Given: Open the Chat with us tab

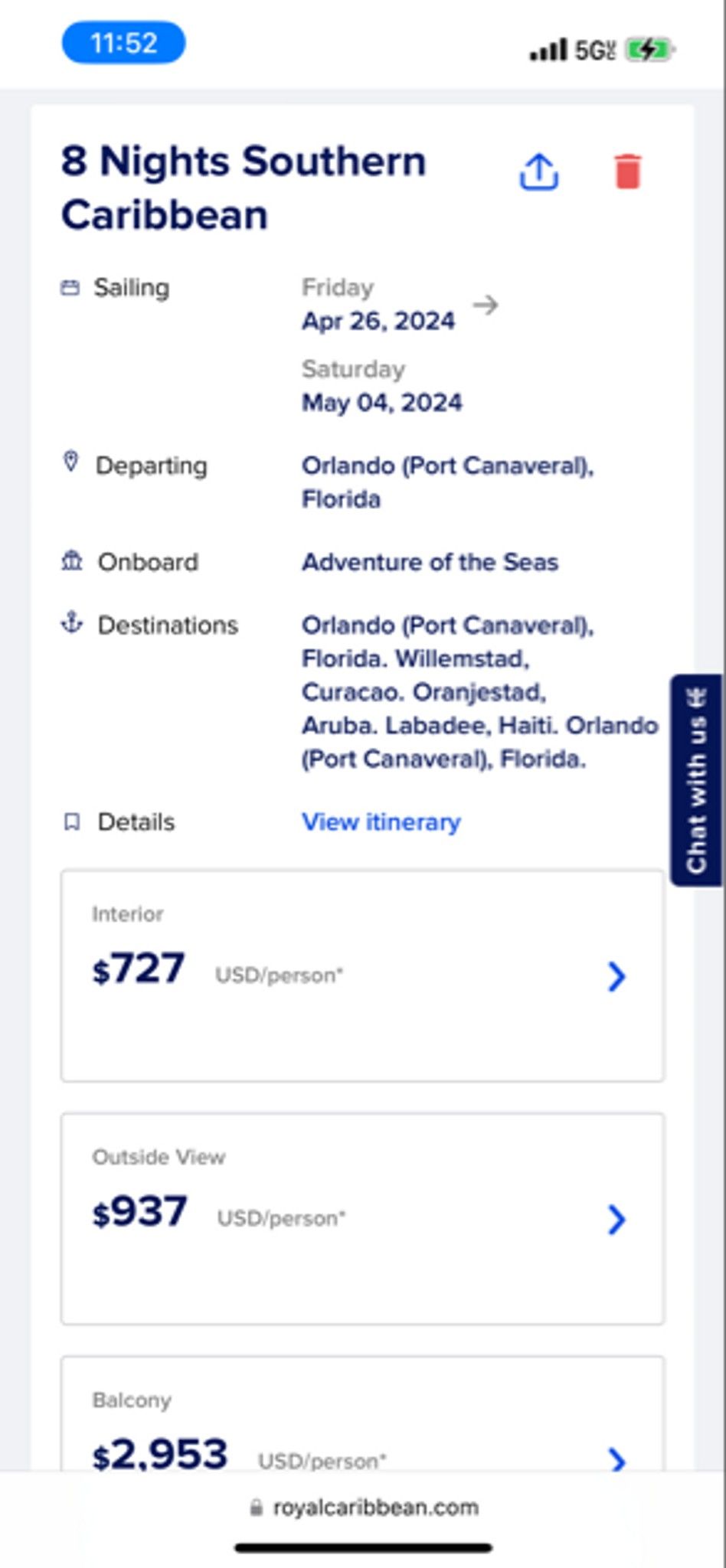Looking at the screenshot, I should click(x=696, y=779).
